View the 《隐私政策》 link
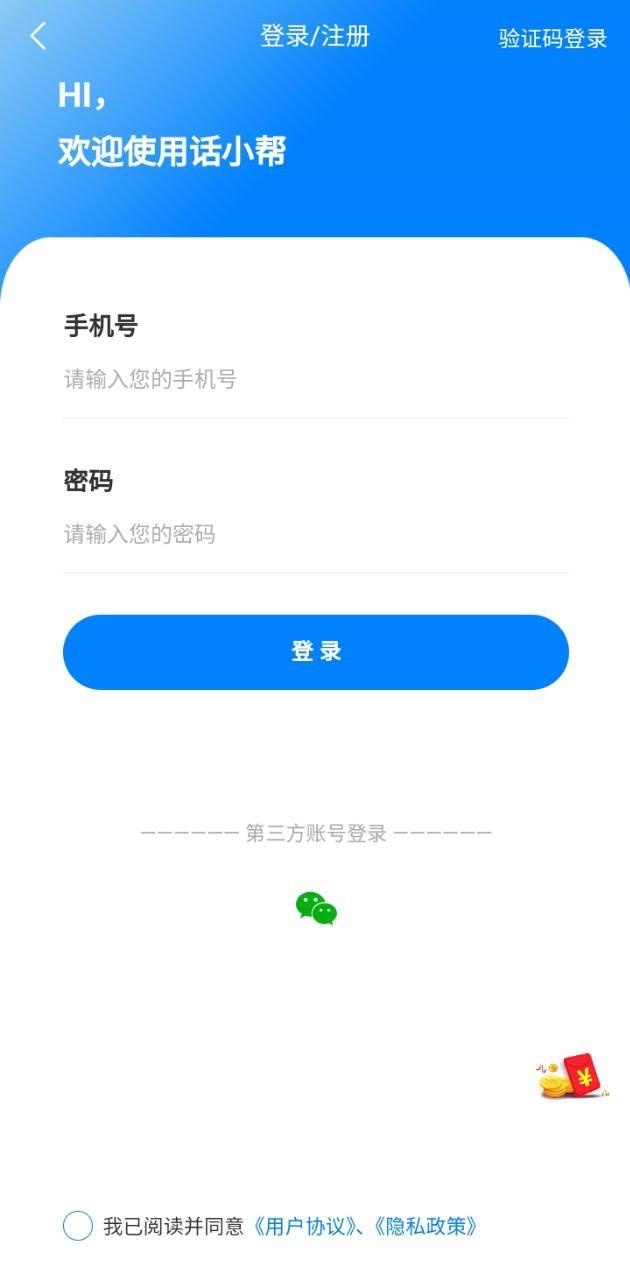Image resolution: width=630 pixels, height=1280 pixels. click(424, 1226)
